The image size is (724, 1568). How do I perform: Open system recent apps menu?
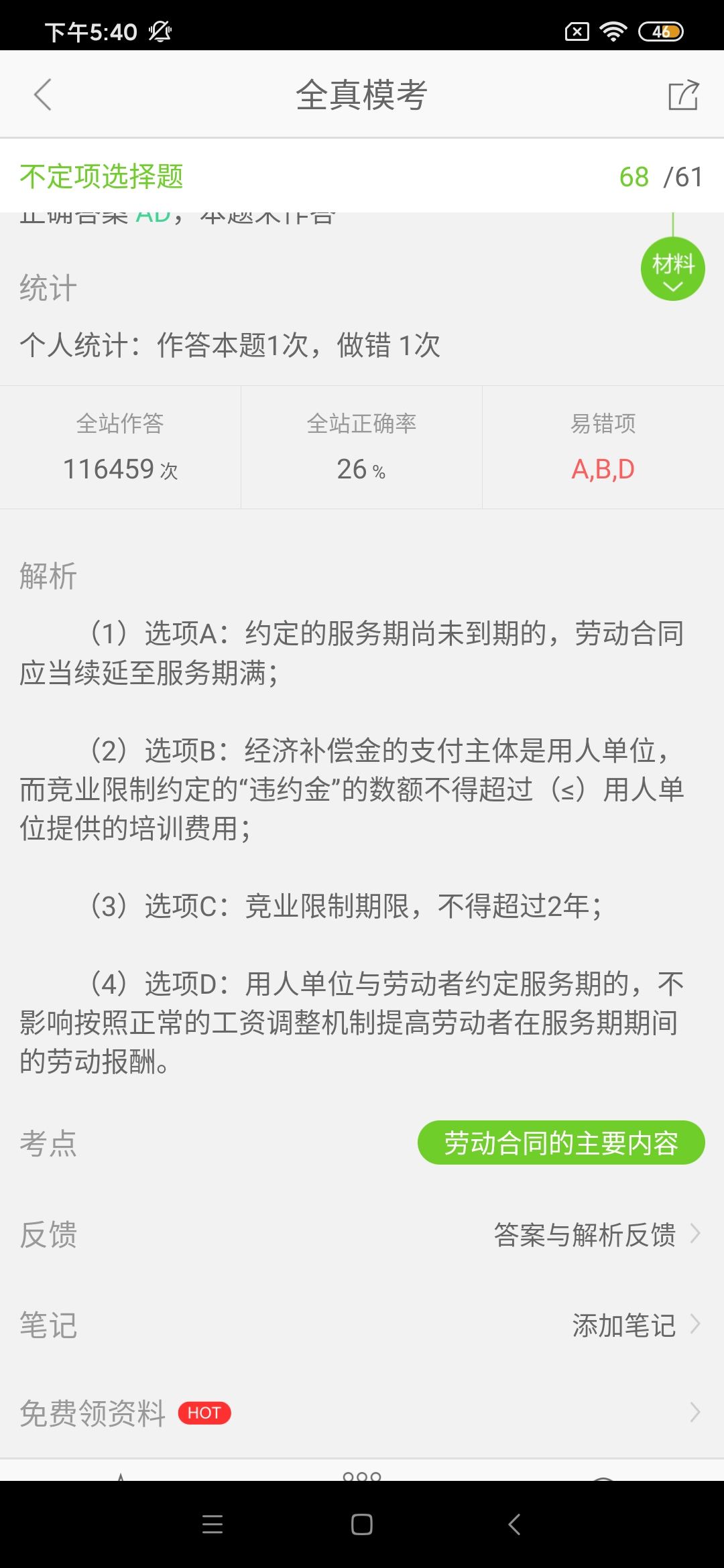(x=213, y=1524)
